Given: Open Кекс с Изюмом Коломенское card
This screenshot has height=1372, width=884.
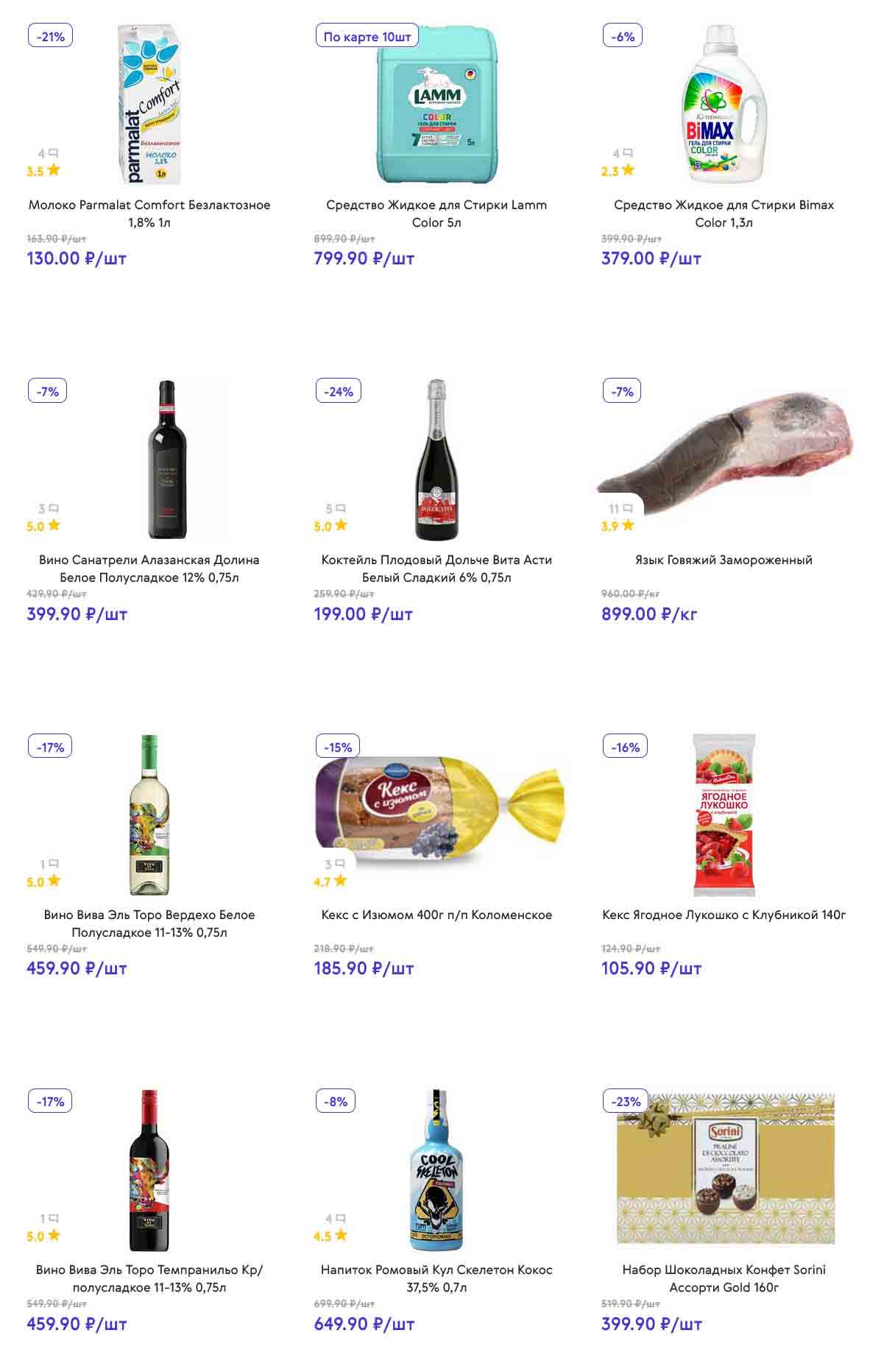Looking at the screenshot, I should 436,915.
